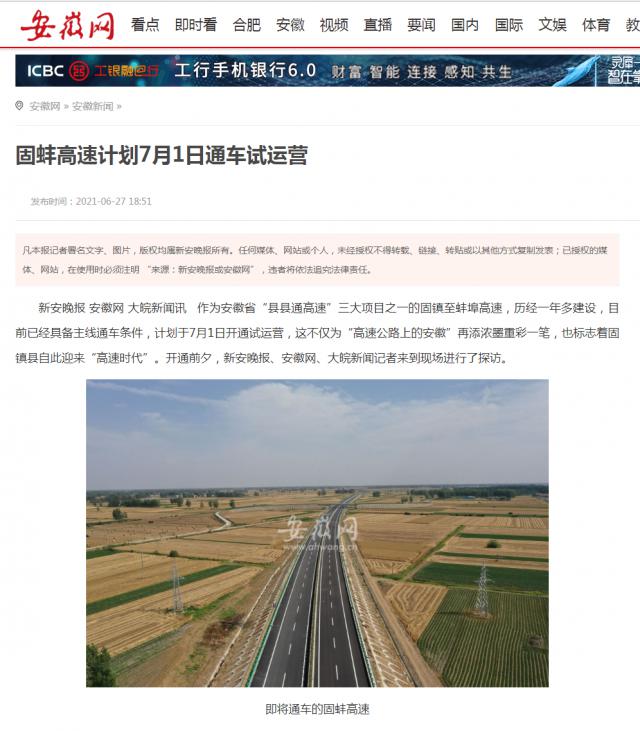View the 固蚌高速 highway photo
Image resolution: width=640 pixels, height=731 pixels.
[317, 532]
